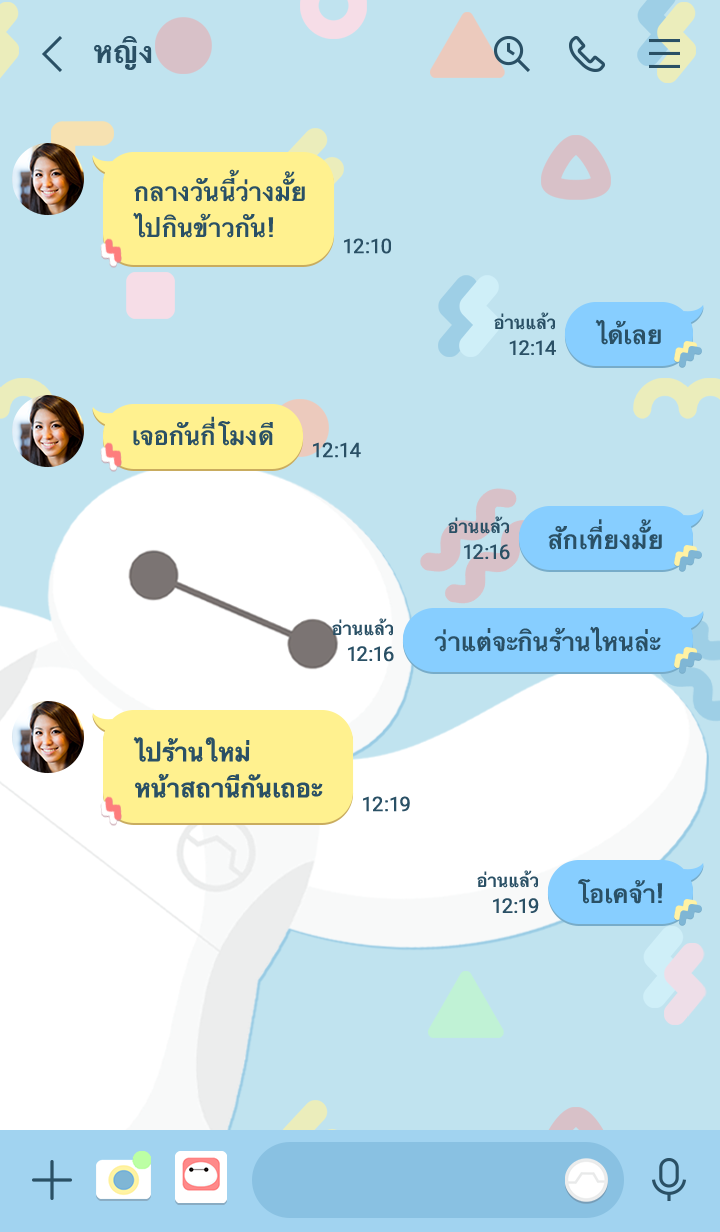Image resolution: width=720 pixels, height=1232 pixels.
Task: Open the photo gallery picker
Action: pyautogui.click(x=201, y=1178)
